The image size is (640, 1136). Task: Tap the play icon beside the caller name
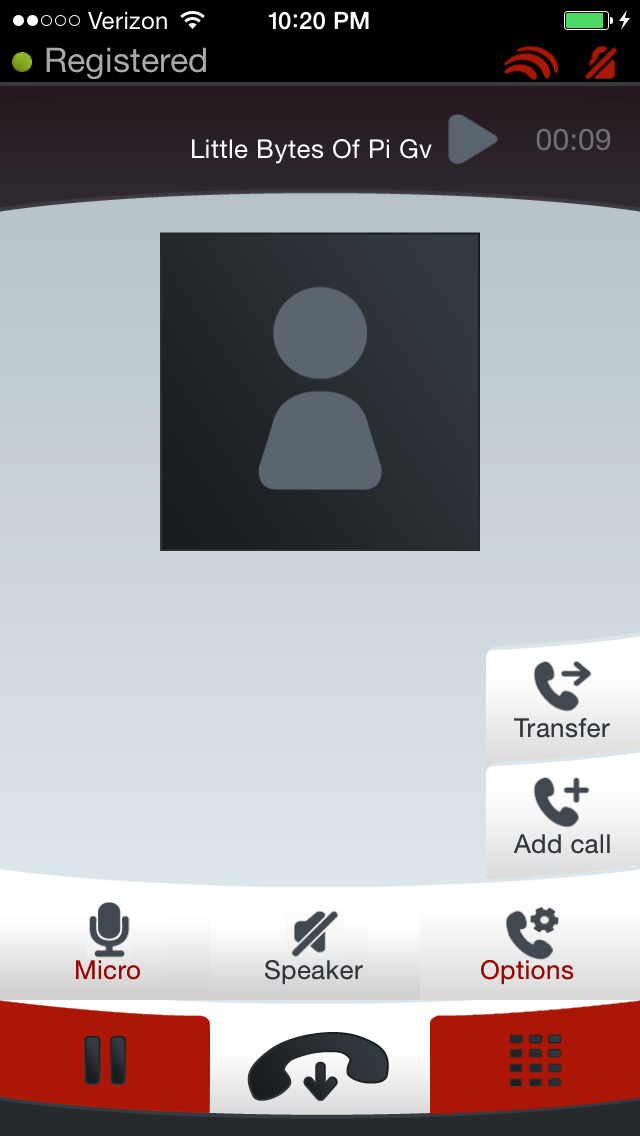472,139
